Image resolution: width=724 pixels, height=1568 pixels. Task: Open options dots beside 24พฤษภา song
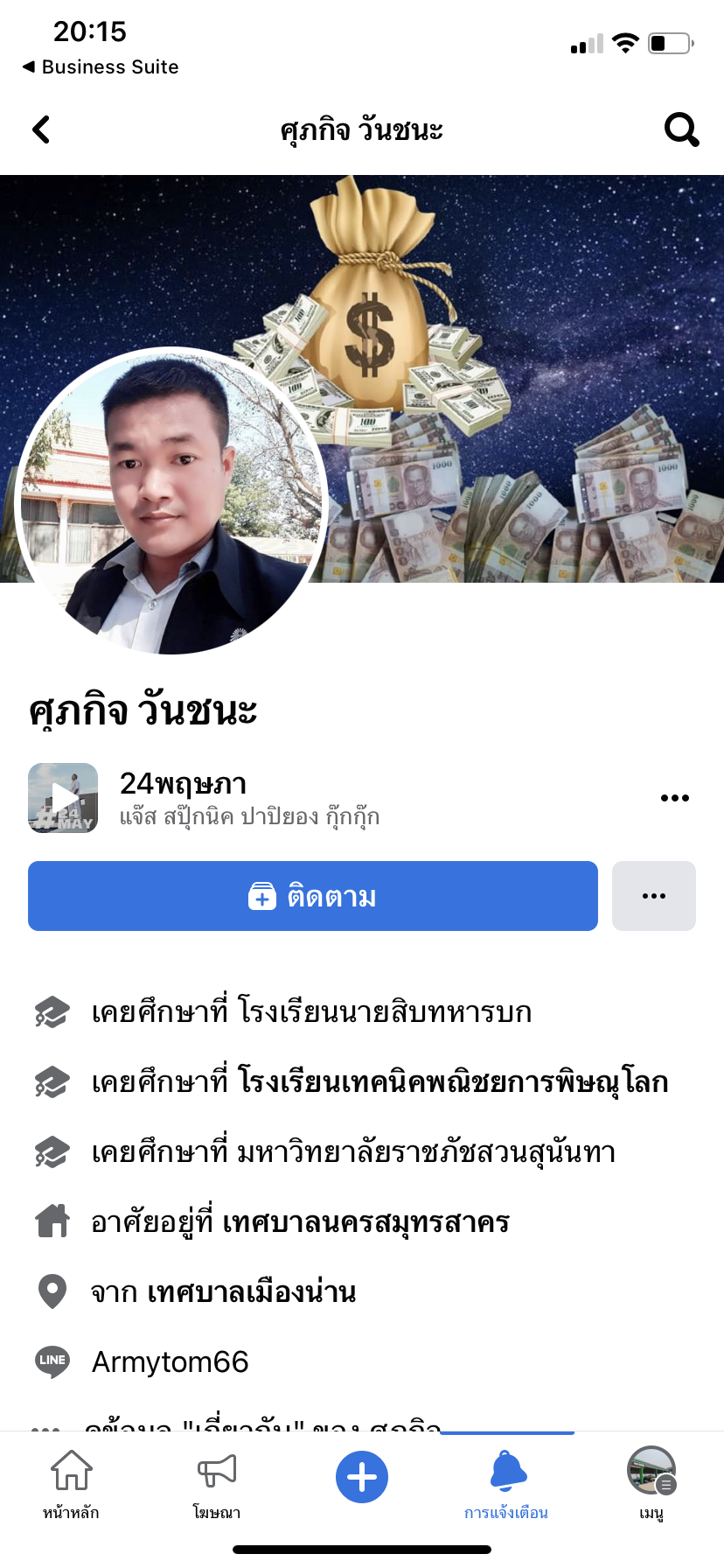[675, 798]
